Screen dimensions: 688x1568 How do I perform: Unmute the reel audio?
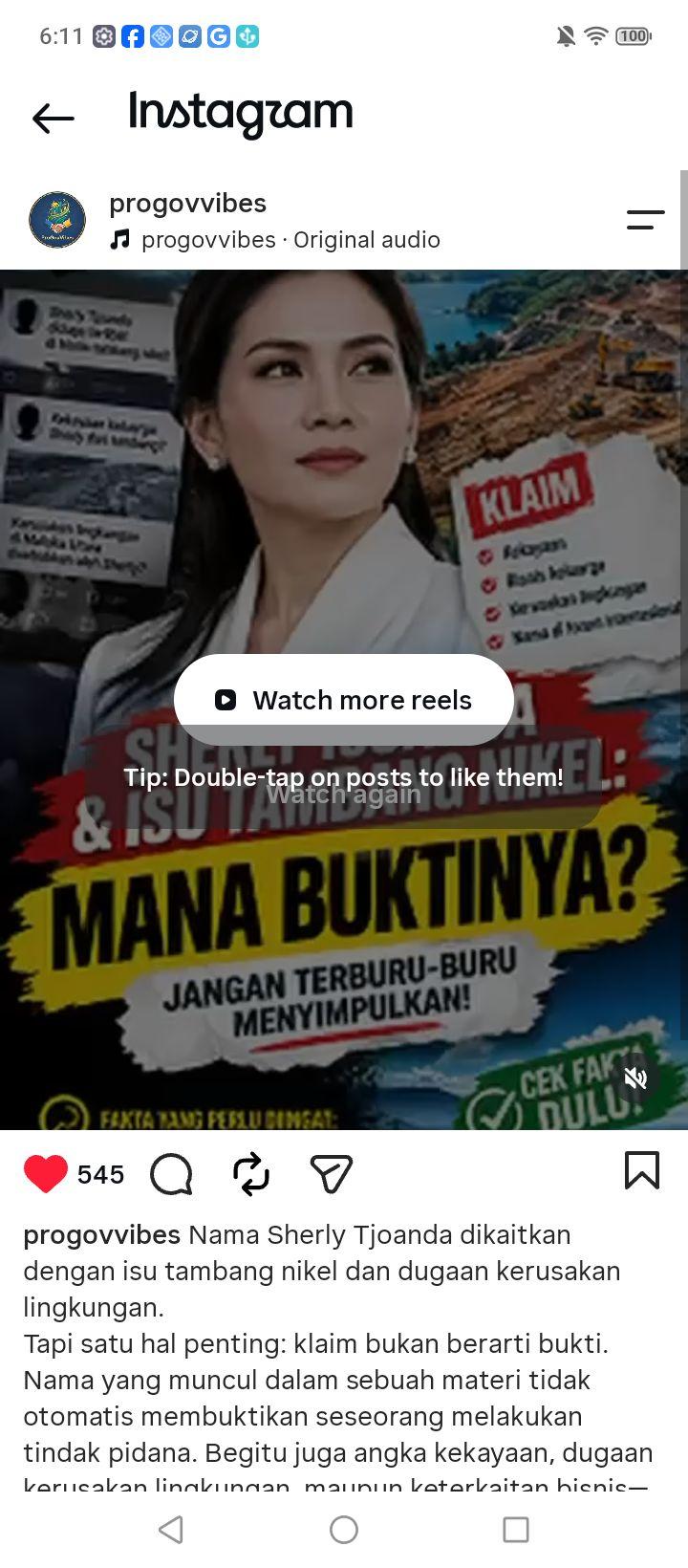pos(635,1078)
